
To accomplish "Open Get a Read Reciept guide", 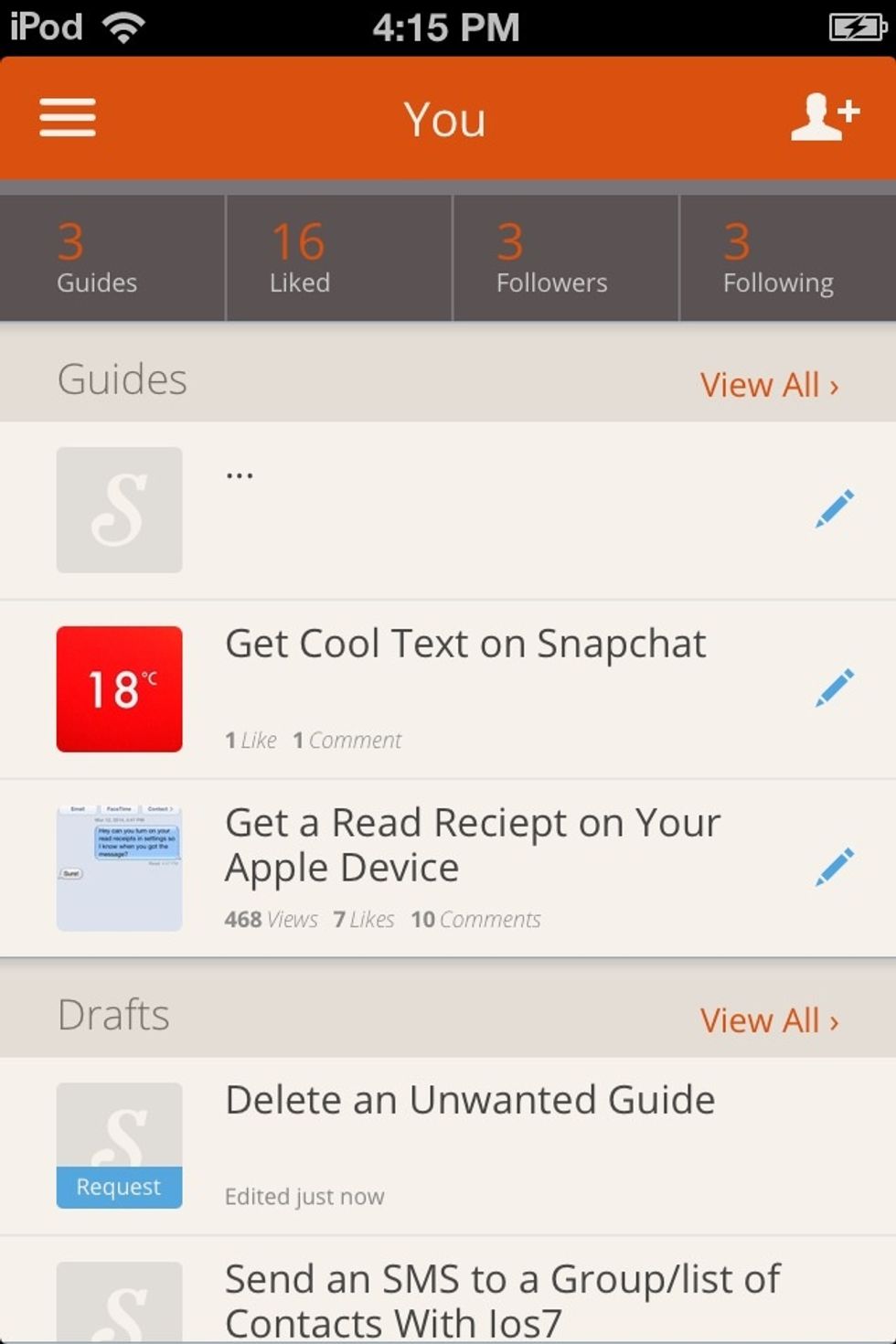I will click(472, 845).
